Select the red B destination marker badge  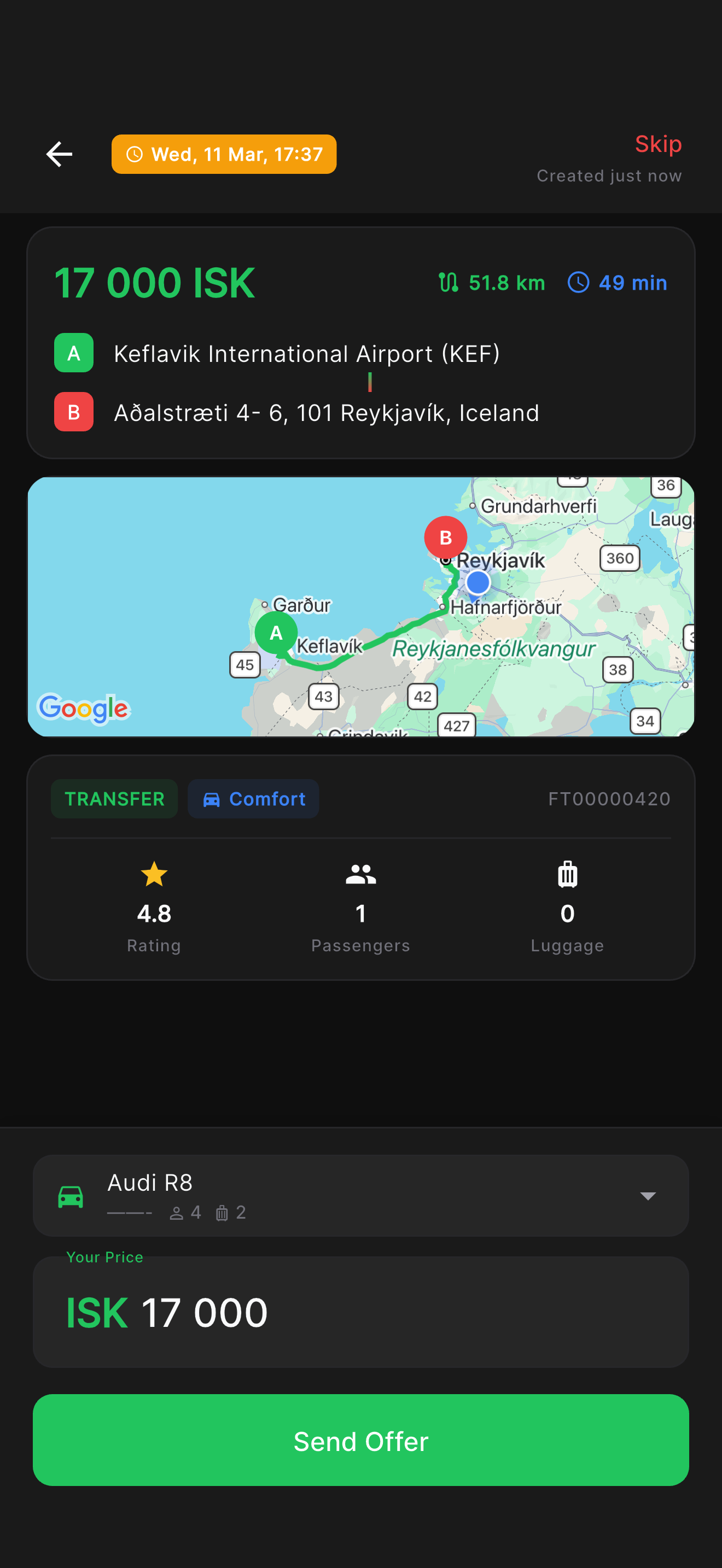coord(73,412)
